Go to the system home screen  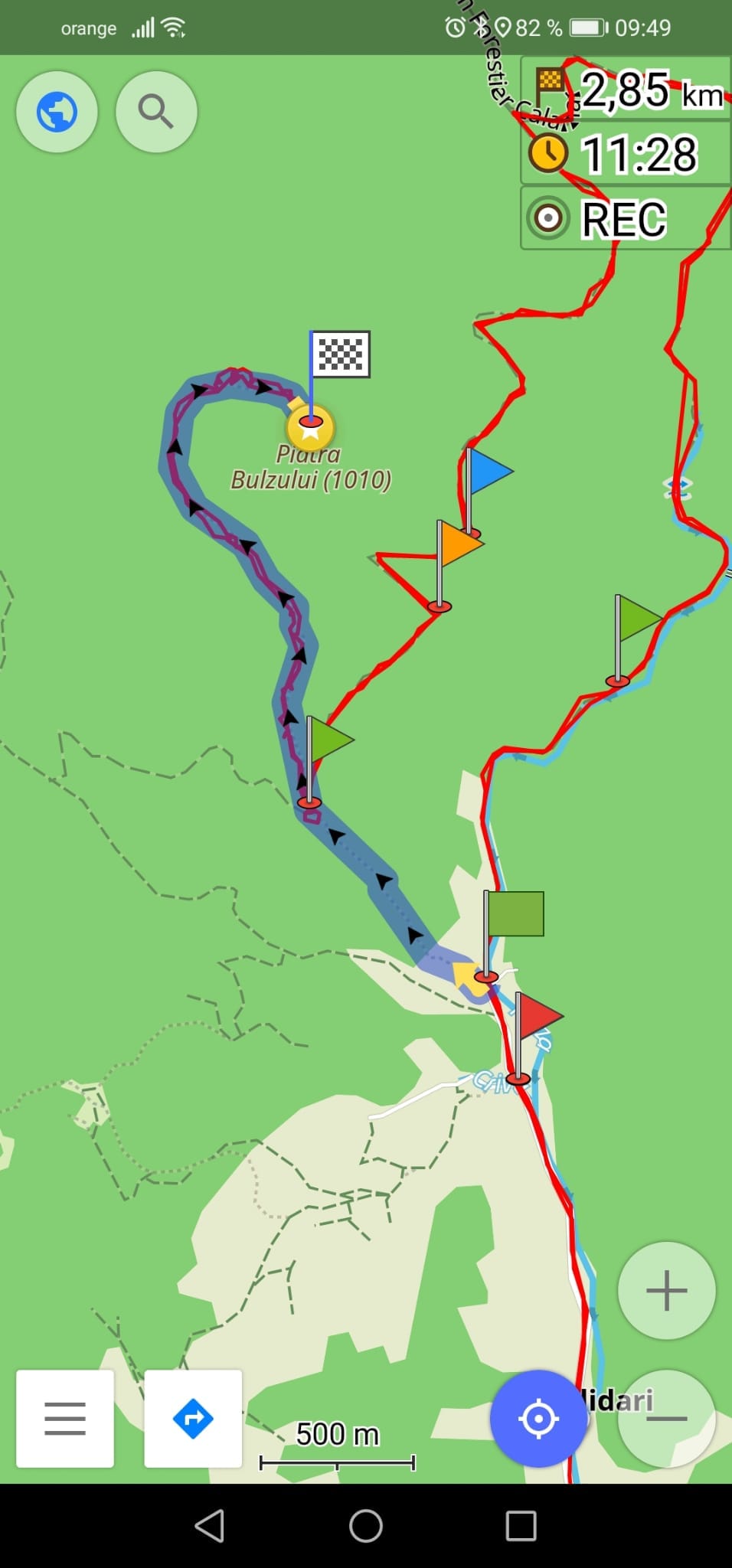366,1525
